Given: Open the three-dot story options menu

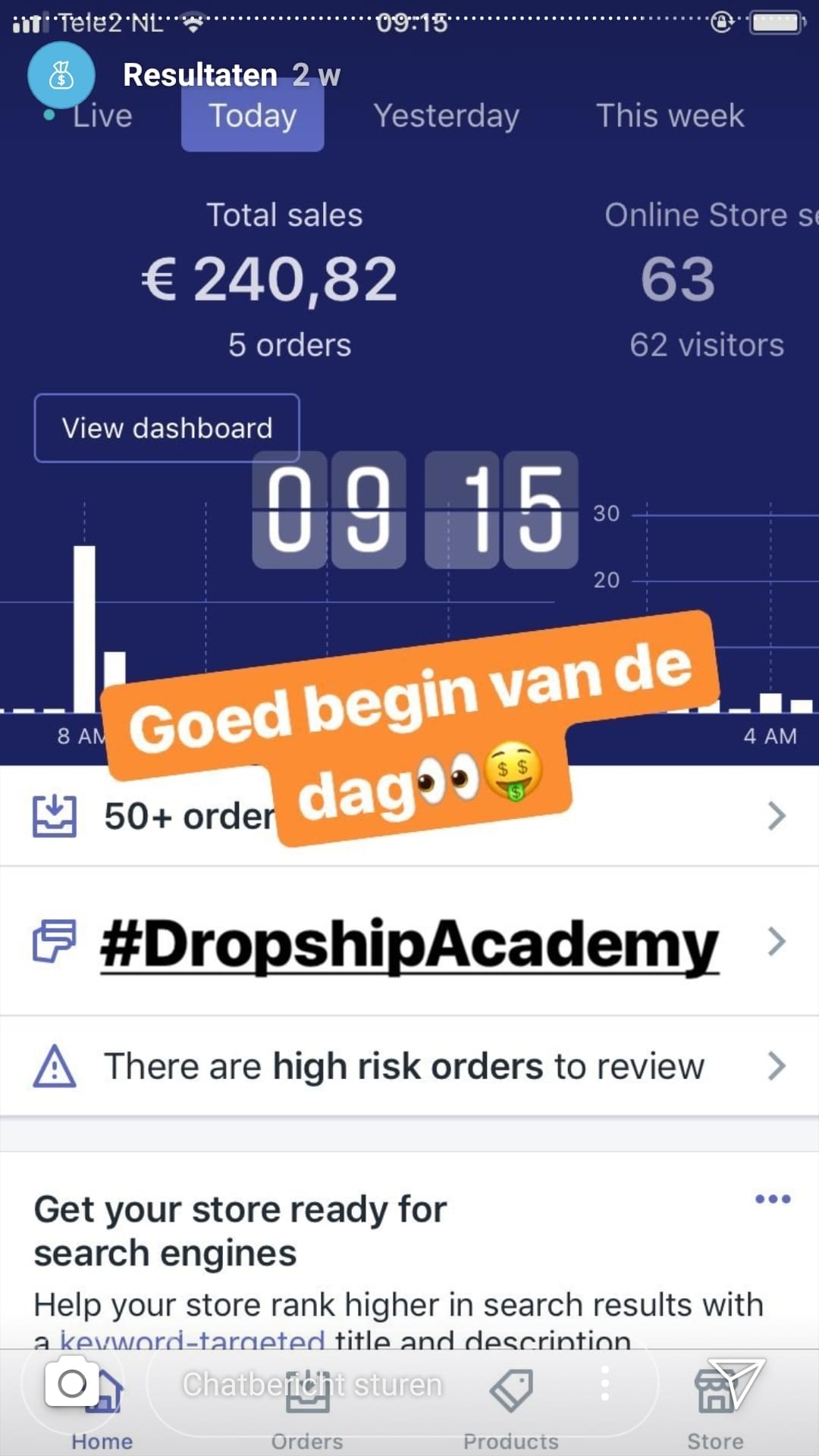Looking at the screenshot, I should pyautogui.click(x=604, y=1384).
